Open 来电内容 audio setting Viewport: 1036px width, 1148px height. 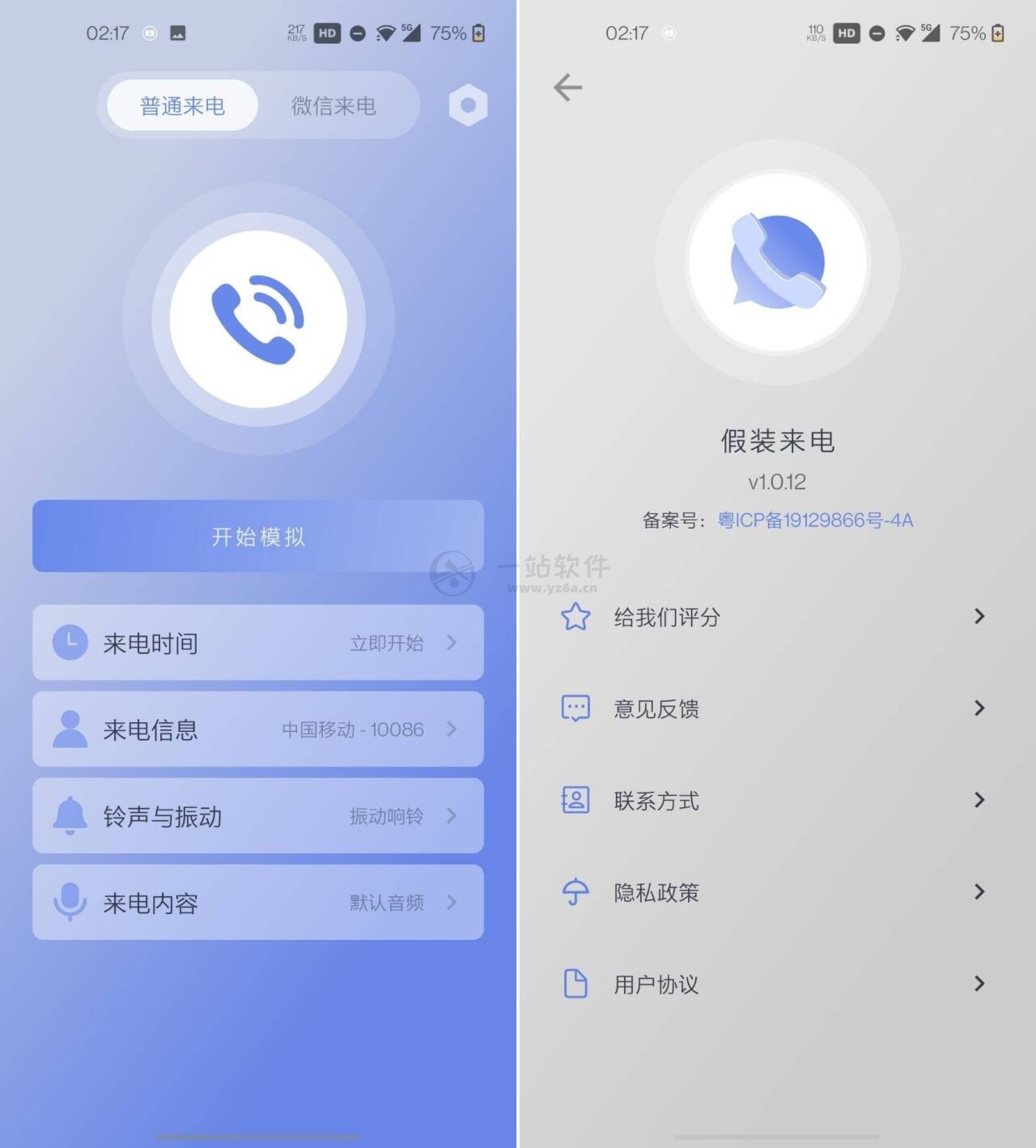coord(257,903)
